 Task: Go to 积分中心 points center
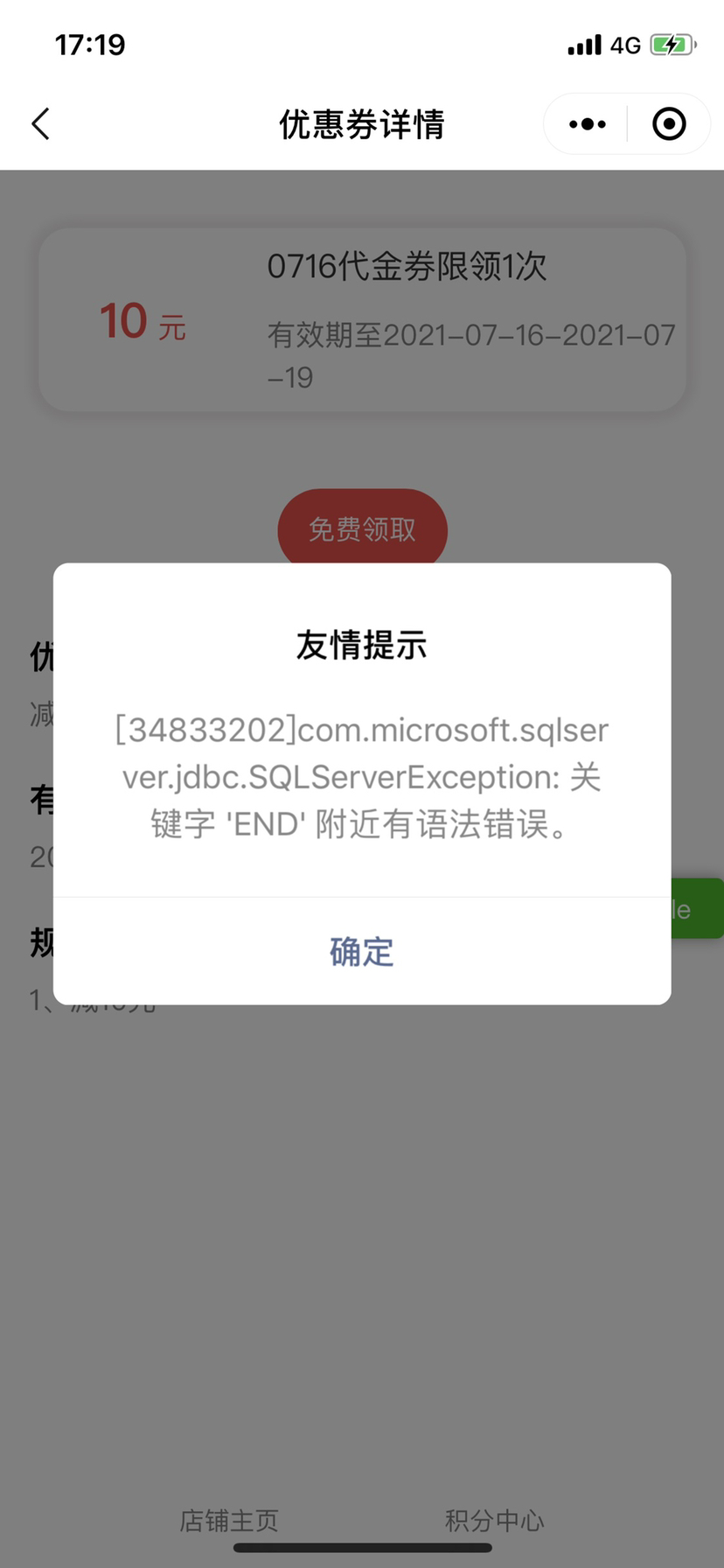coord(494,1520)
